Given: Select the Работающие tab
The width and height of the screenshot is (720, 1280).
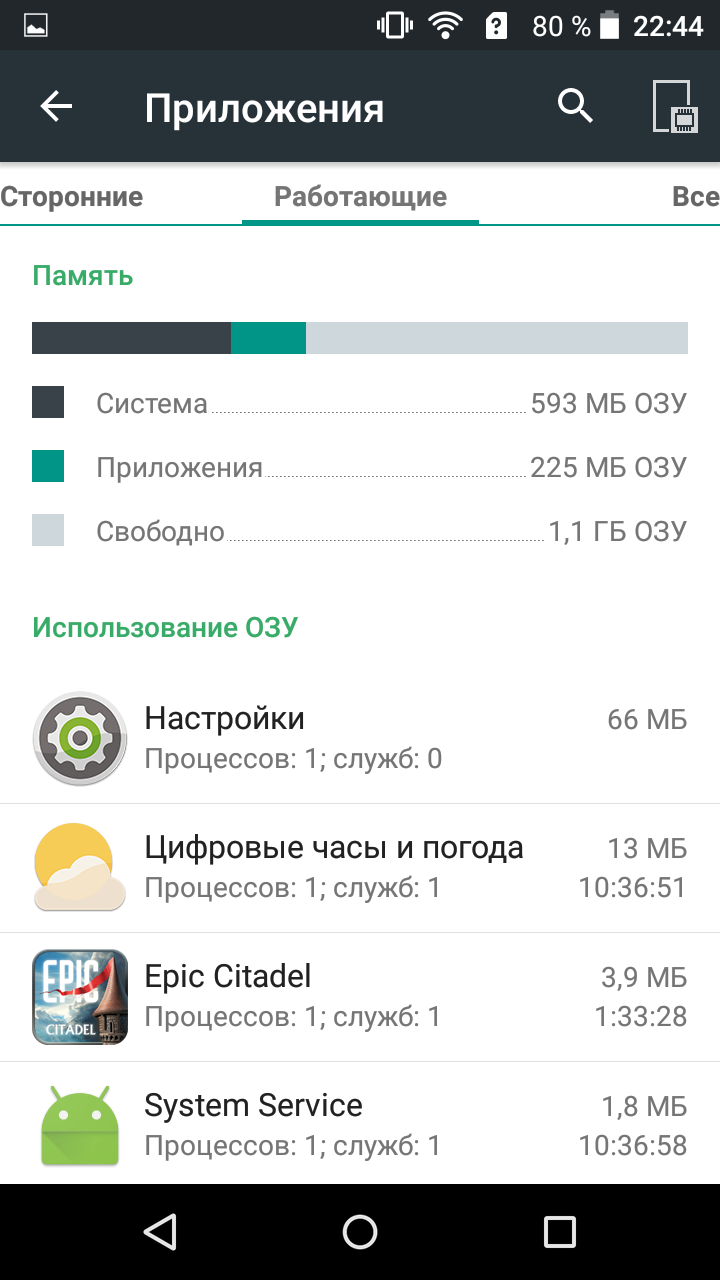Looking at the screenshot, I should pyautogui.click(x=360, y=197).
